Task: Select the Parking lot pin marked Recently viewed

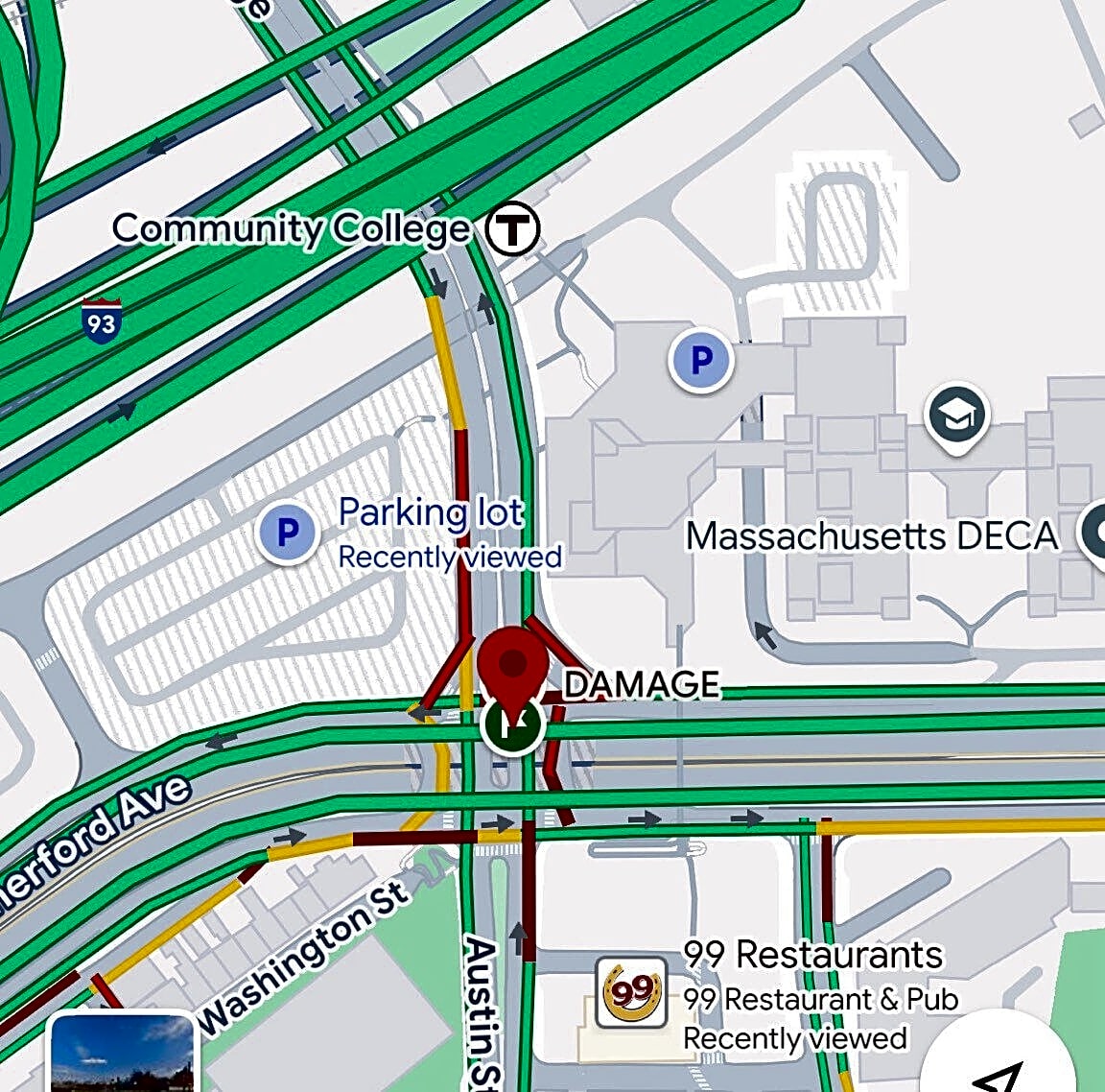Action: pos(287,532)
